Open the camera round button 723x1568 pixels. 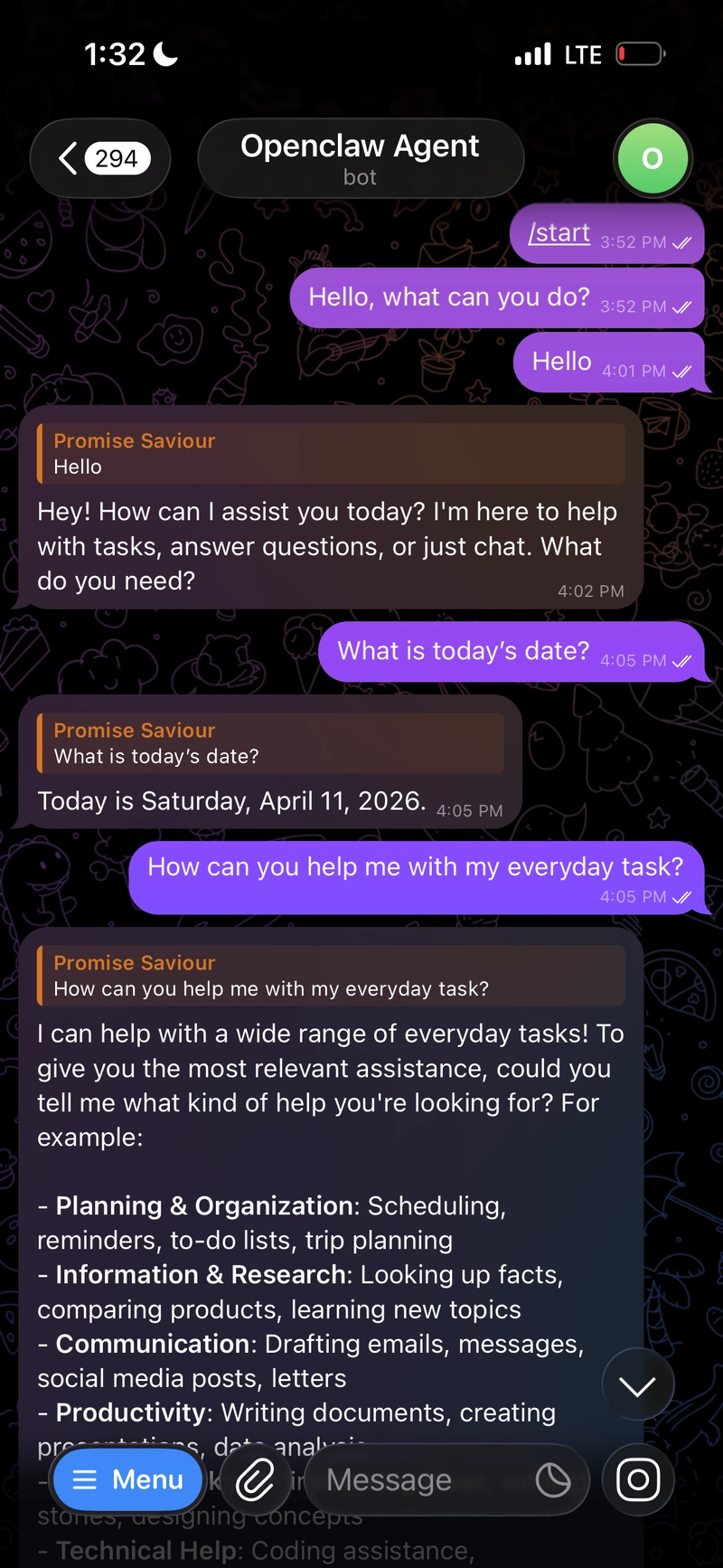coord(637,1480)
